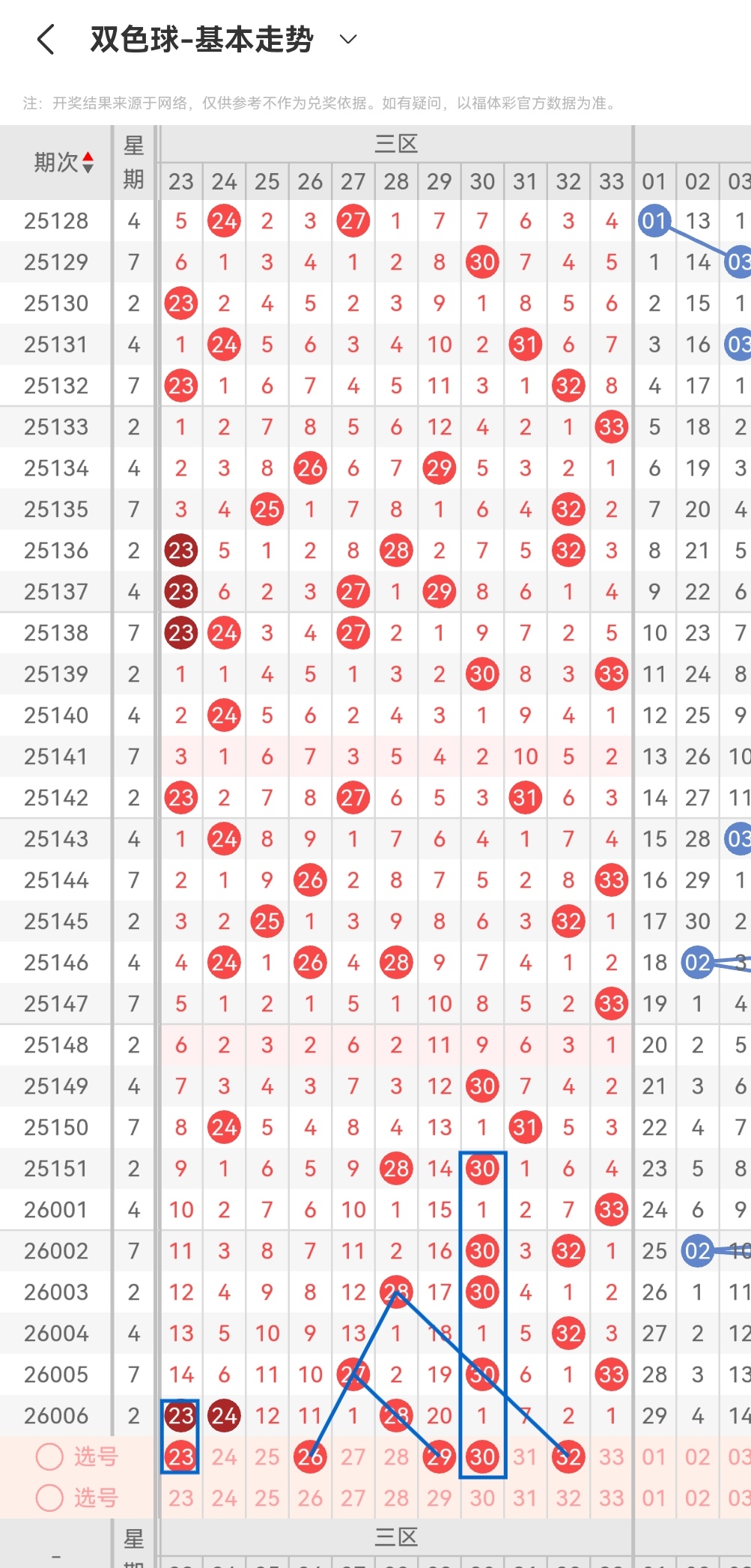
Task: Pick number 25 in the first 选号 row
Action: (x=267, y=1456)
